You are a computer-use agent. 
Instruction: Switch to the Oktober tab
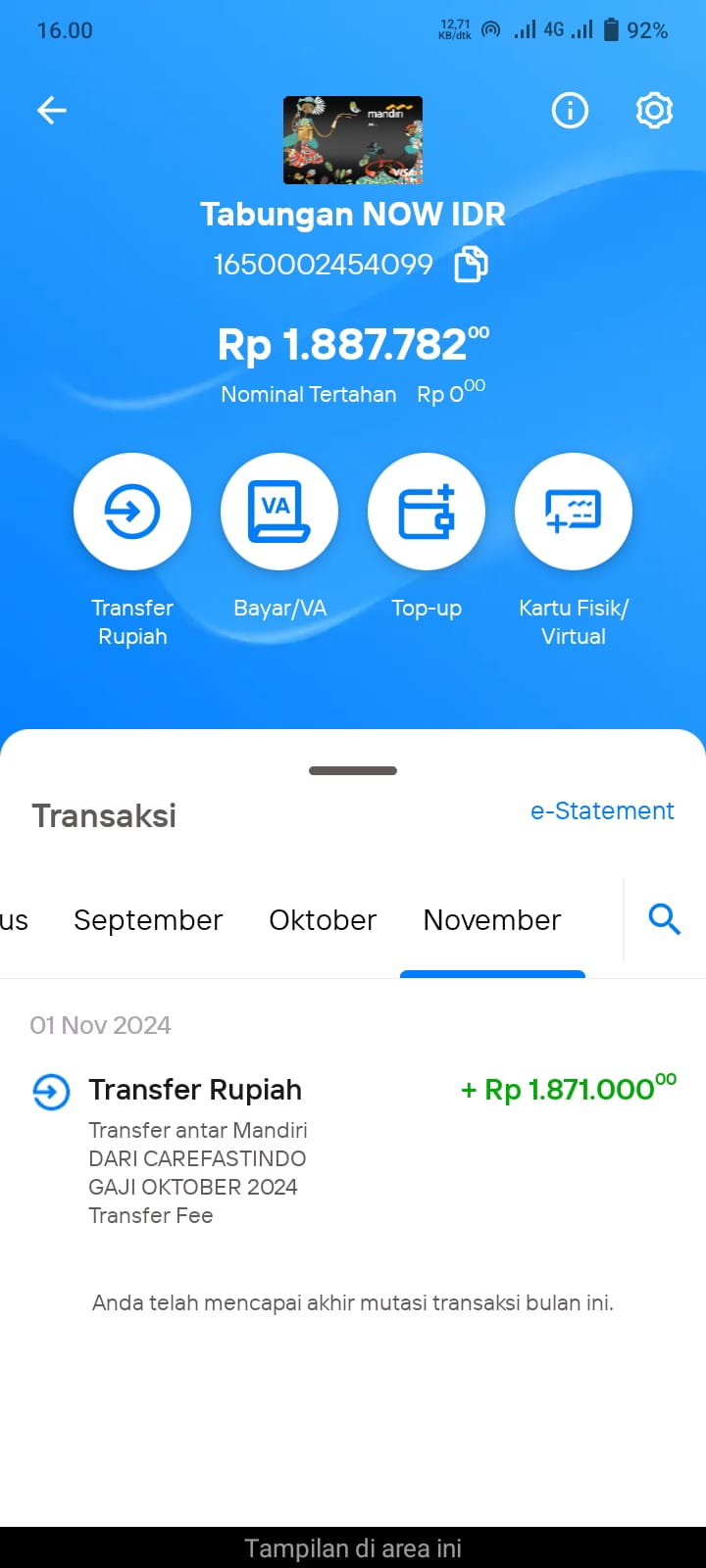point(323,920)
